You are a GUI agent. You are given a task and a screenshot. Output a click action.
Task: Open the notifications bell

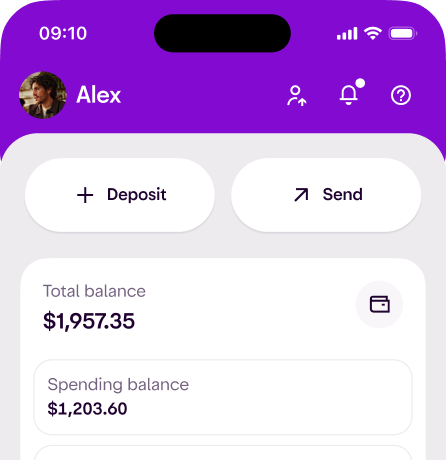pos(351,92)
